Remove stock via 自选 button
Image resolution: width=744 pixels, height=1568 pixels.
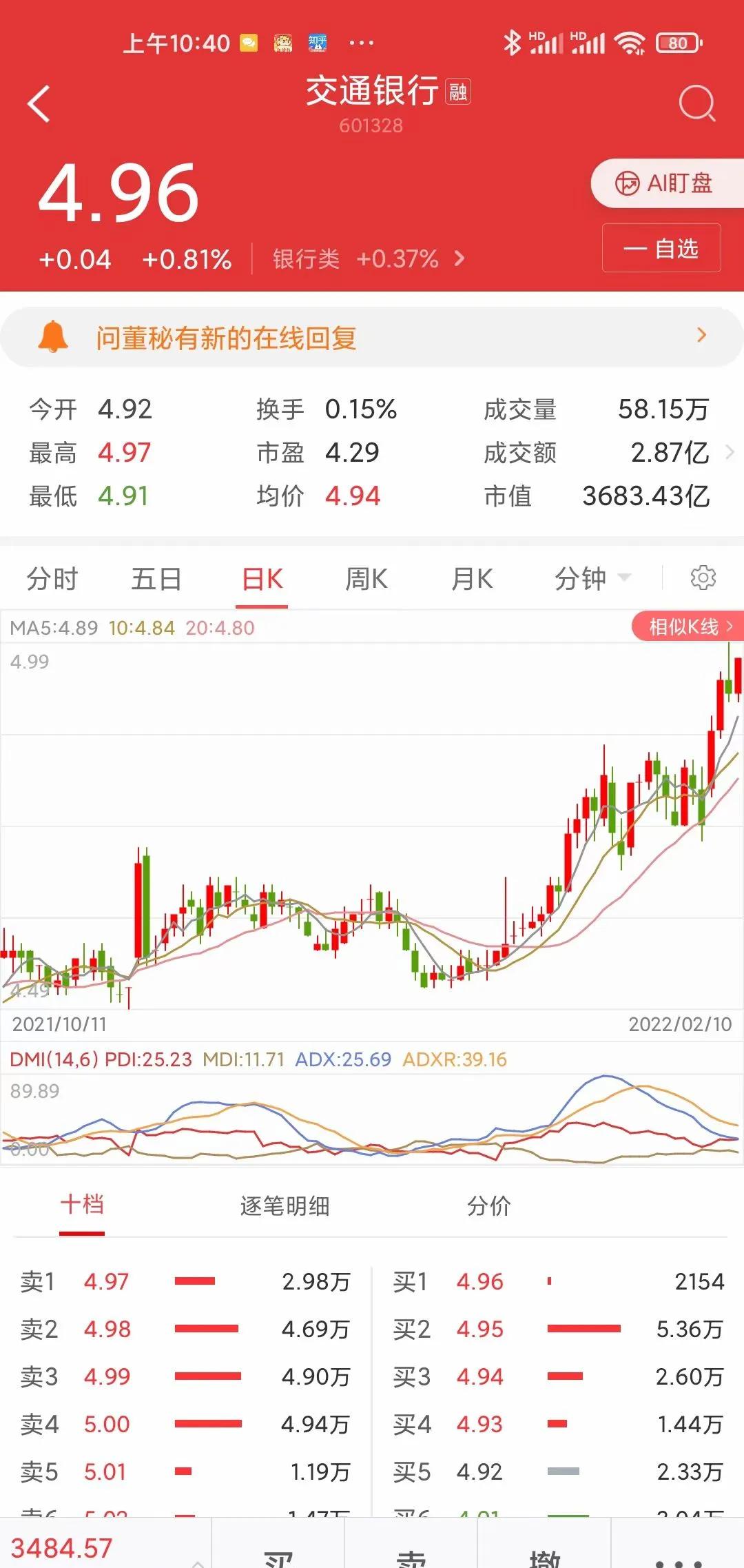(x=661, y=248)
